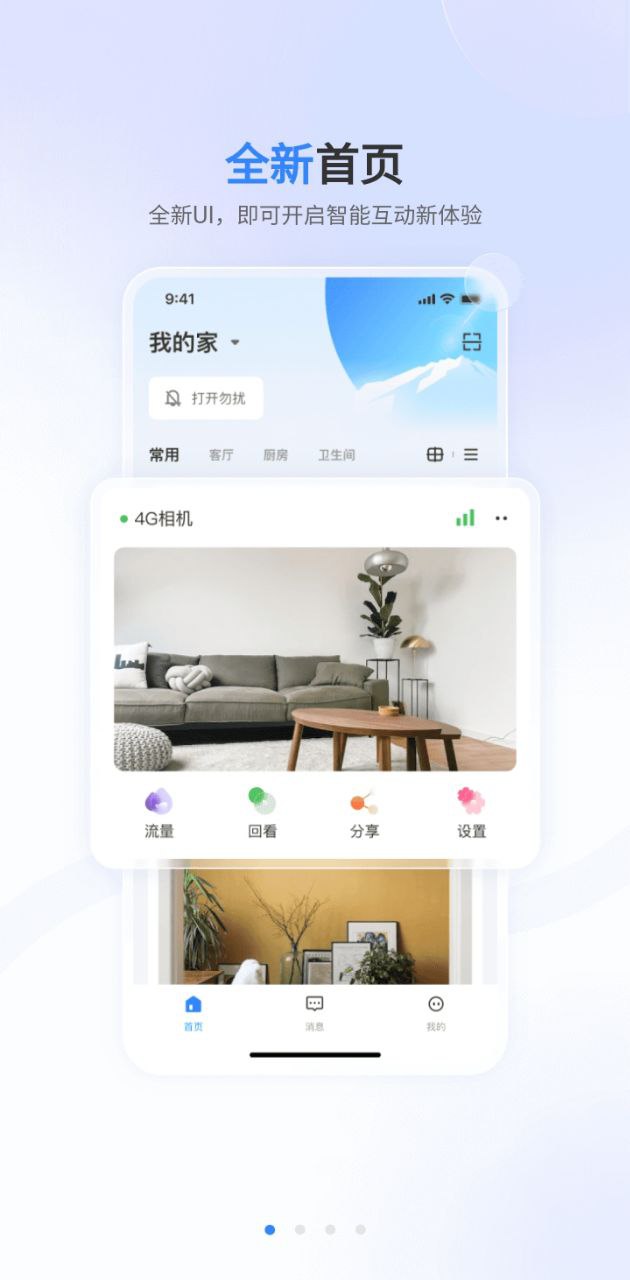Viewport: 630px width, 1280px height.
Task: Jump to the second onboarding page dot
Action: tap(300, 1229)
